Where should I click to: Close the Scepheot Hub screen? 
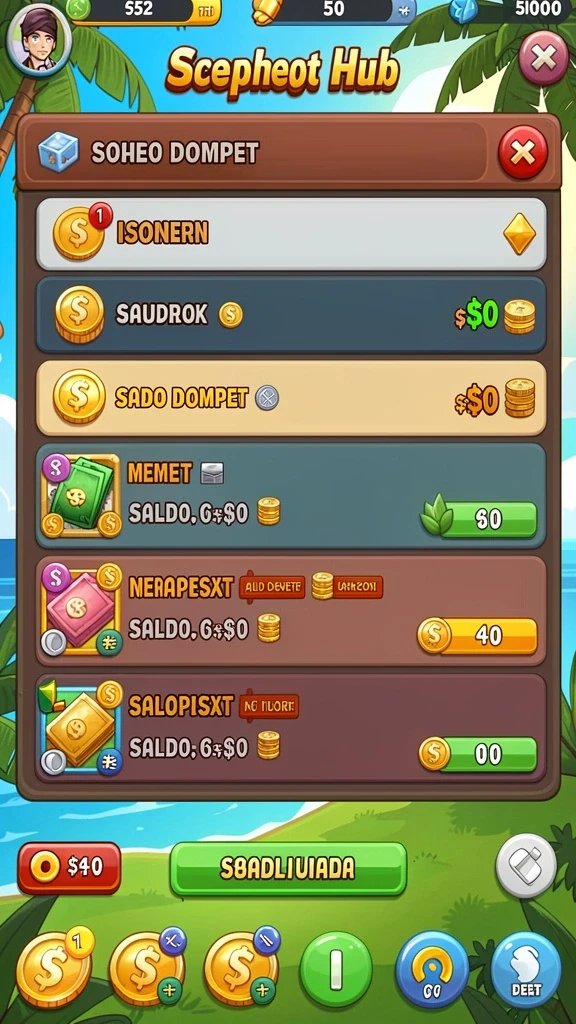click(543, 58)
